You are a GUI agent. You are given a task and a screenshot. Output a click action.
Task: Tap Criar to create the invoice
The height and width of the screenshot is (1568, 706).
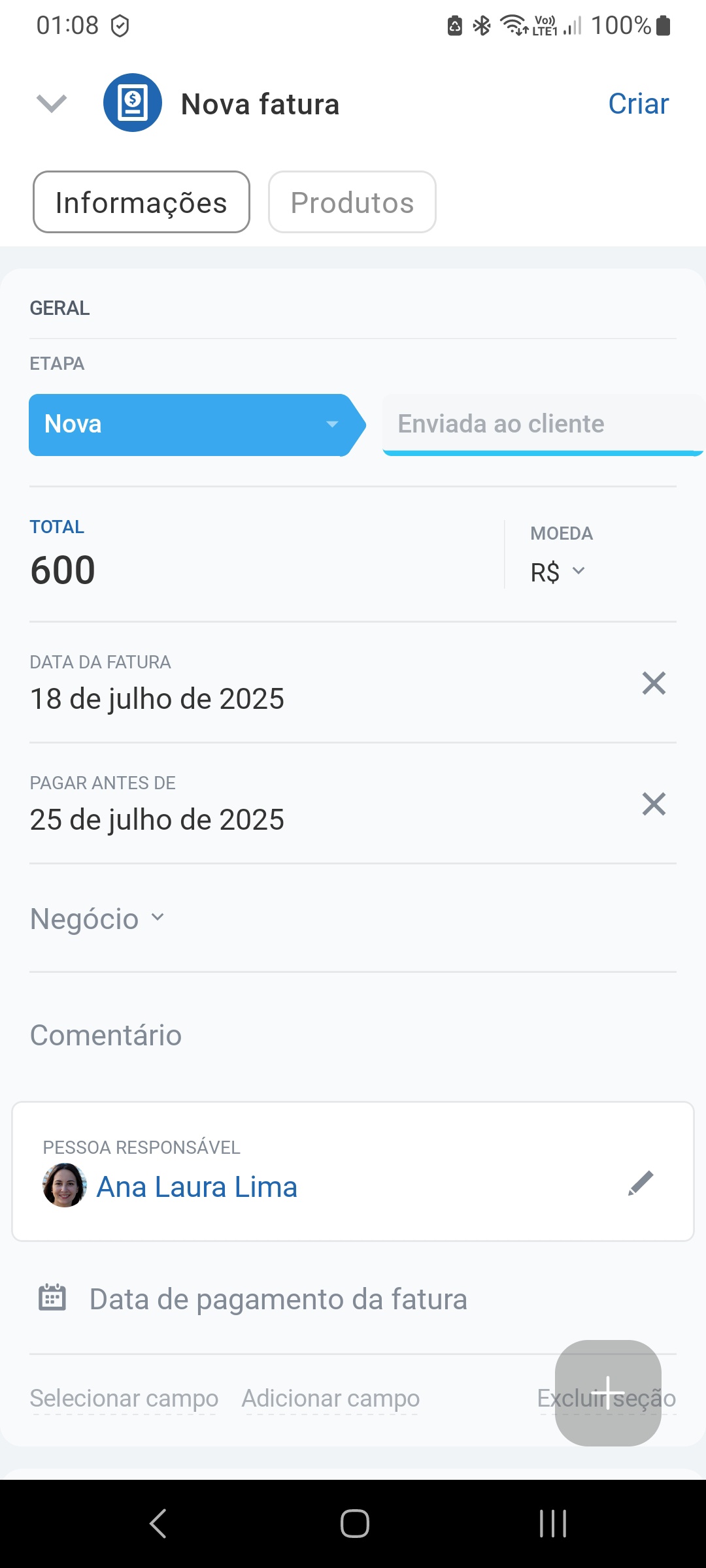[638, 104]
